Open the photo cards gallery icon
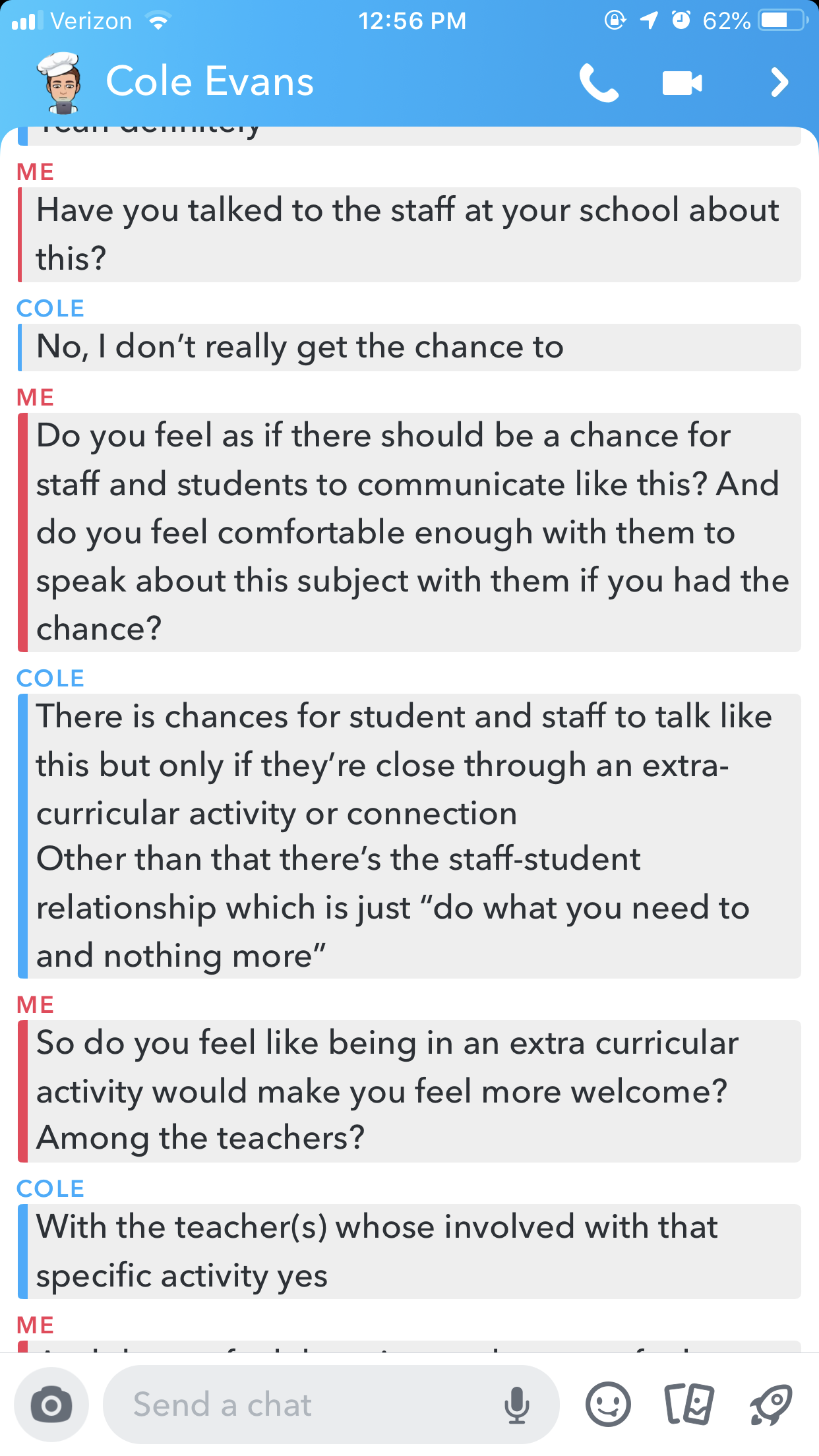Image resolution: width=819 pixels, height=1456 pixels. (688, 1405)
